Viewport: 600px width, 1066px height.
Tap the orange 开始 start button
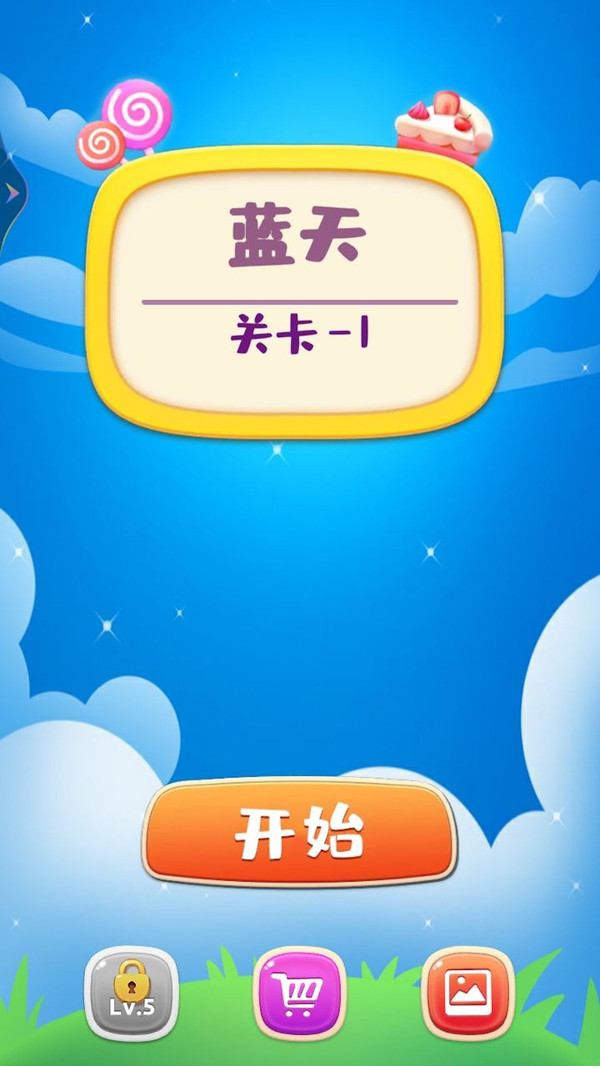(x=299, y=832)
